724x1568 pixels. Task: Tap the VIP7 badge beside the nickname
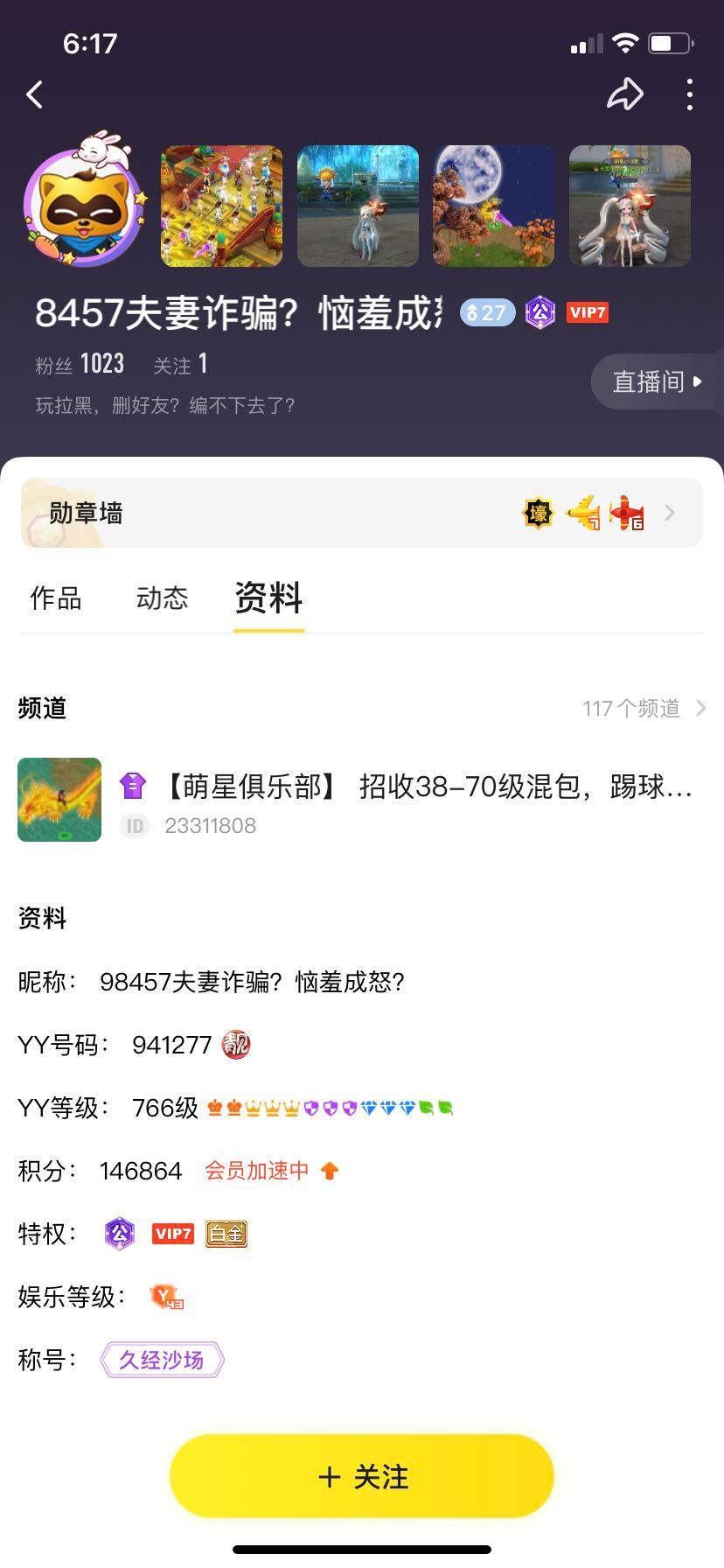pyautogui.click(x=588, y=312)
